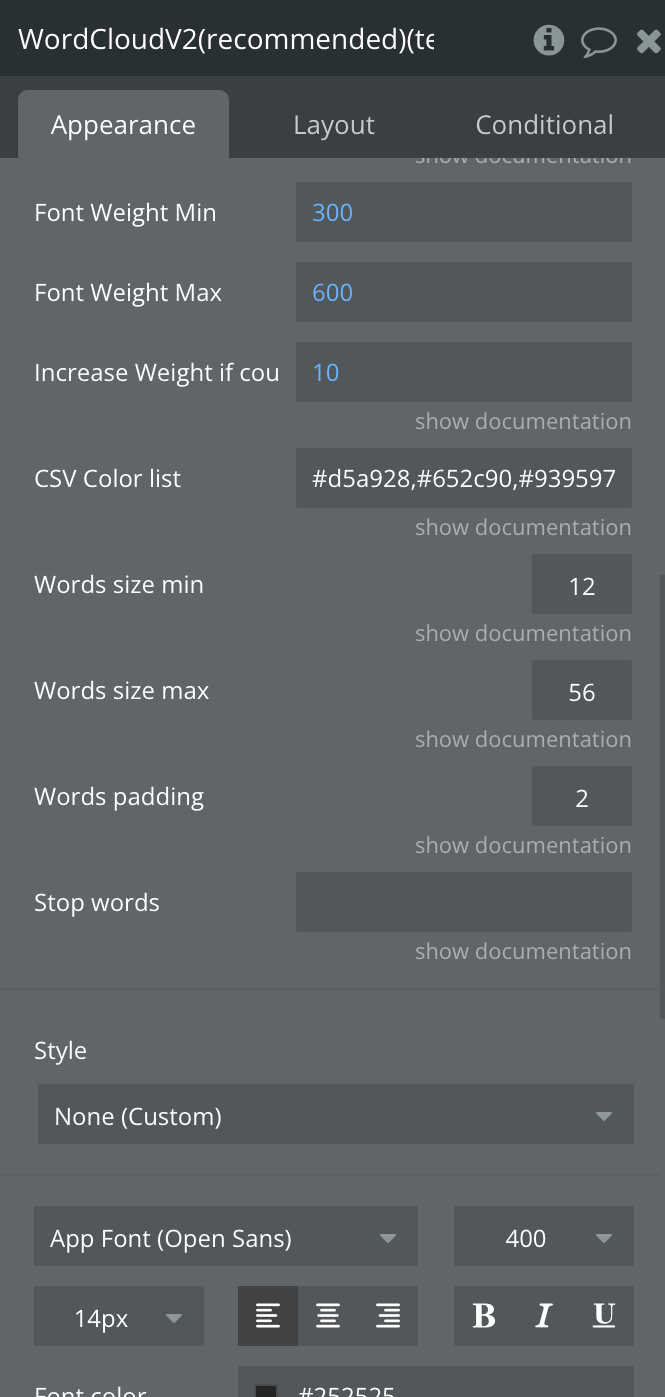Open the App Font (Open Sans) dropdown
The image size is (665, 1397).
(x=225, y=1238)
